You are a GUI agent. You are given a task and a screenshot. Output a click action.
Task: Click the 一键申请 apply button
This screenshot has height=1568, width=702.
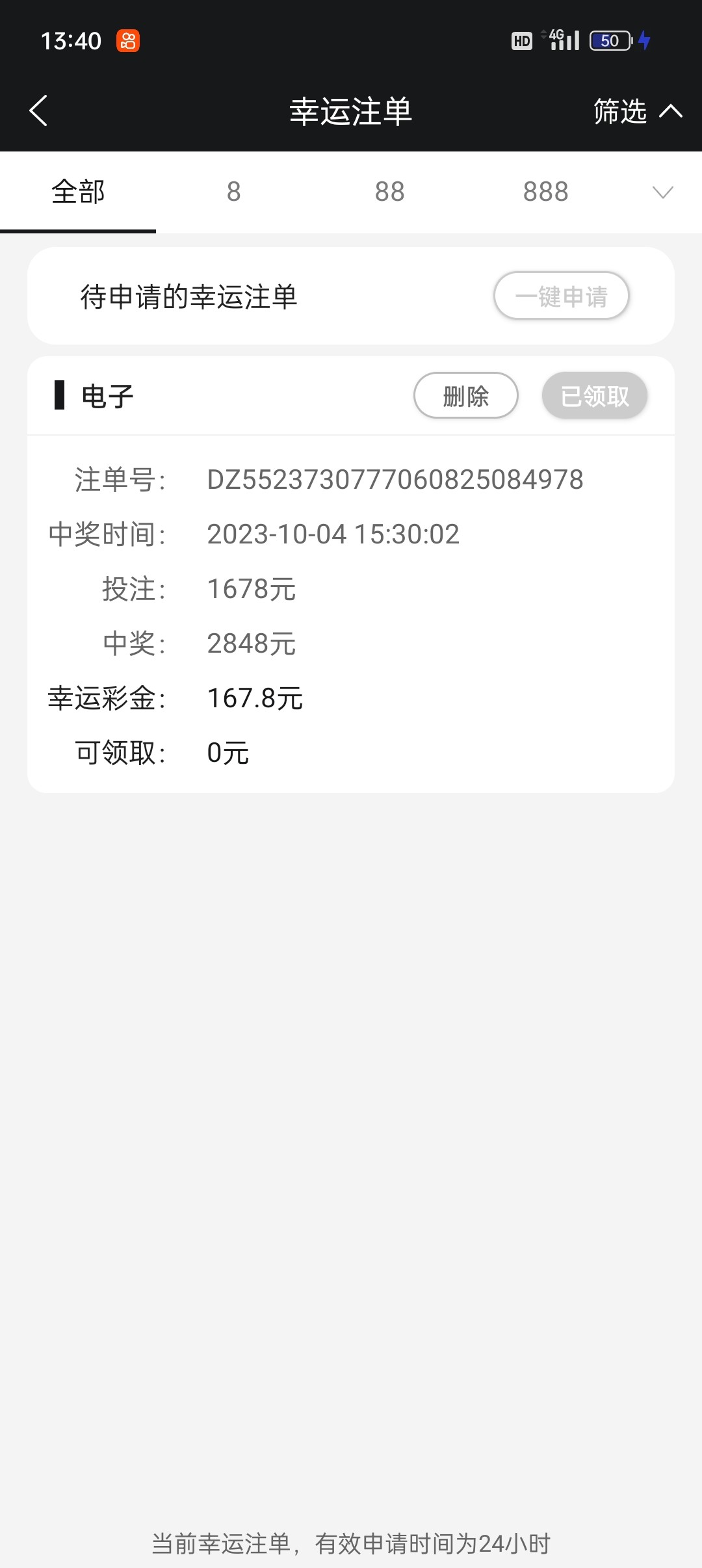pos(562,296)
